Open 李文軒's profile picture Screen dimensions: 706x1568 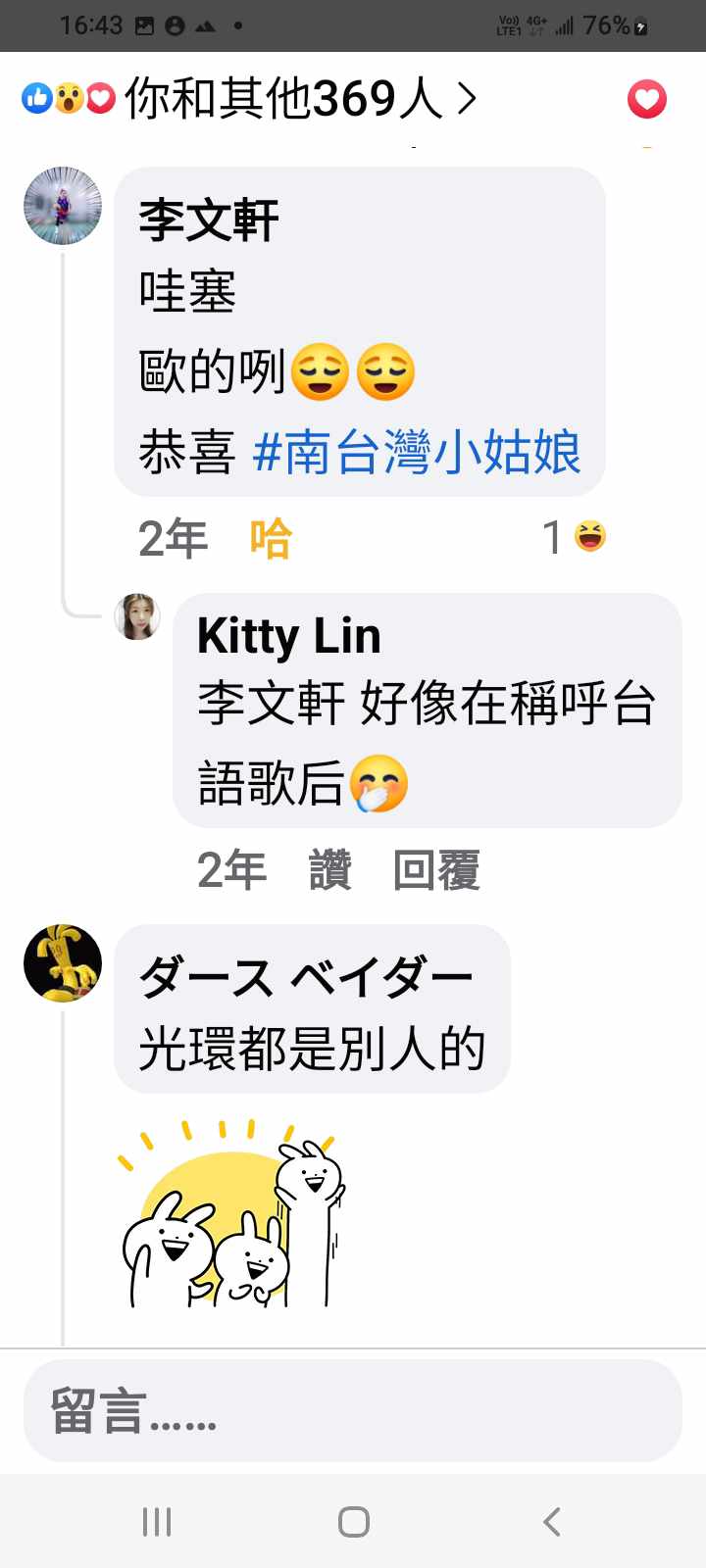pyautogui.click(x=63, y=206)
